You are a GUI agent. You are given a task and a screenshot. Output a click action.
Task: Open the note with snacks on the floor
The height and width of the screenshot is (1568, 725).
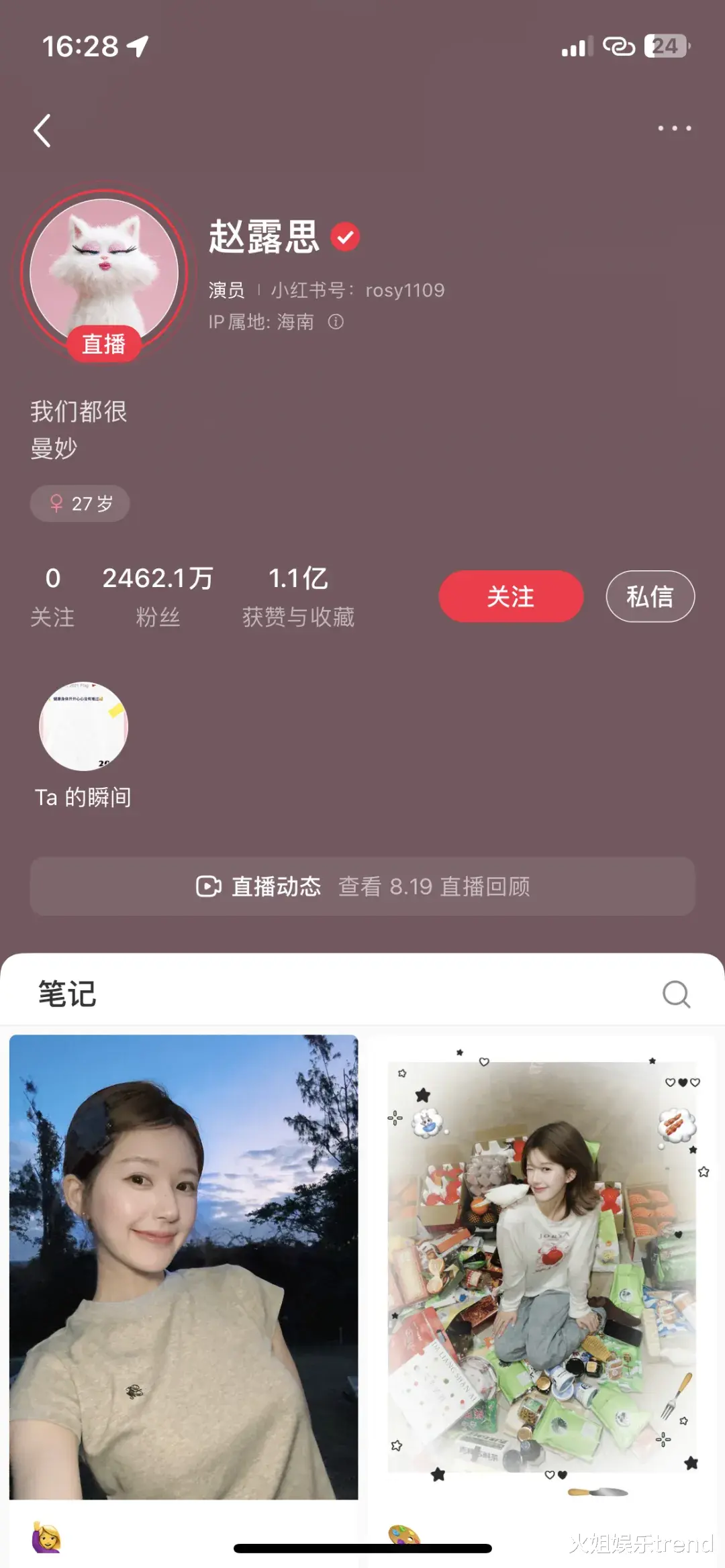click(541, 1267)
